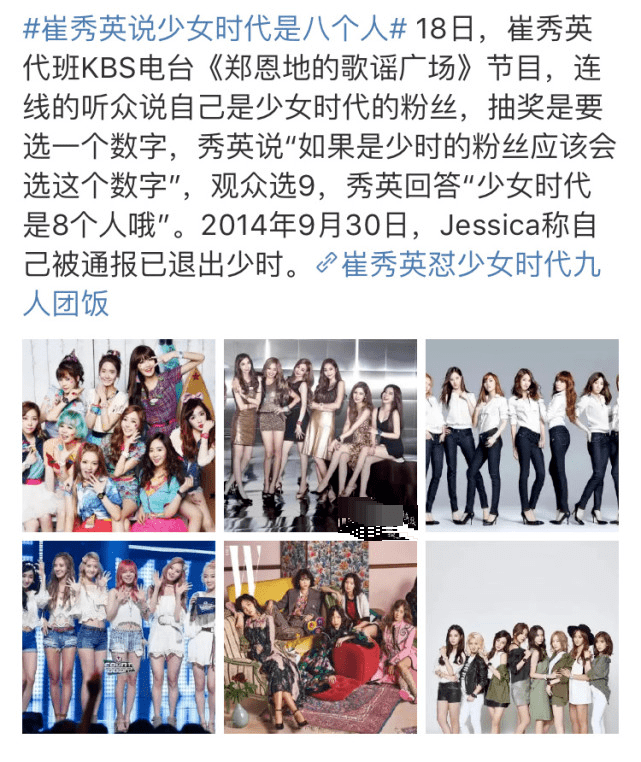View the blue-lit stage performance photo
Image resolution: width=641 pixels, height=762 pixels.
click(119, 637)
